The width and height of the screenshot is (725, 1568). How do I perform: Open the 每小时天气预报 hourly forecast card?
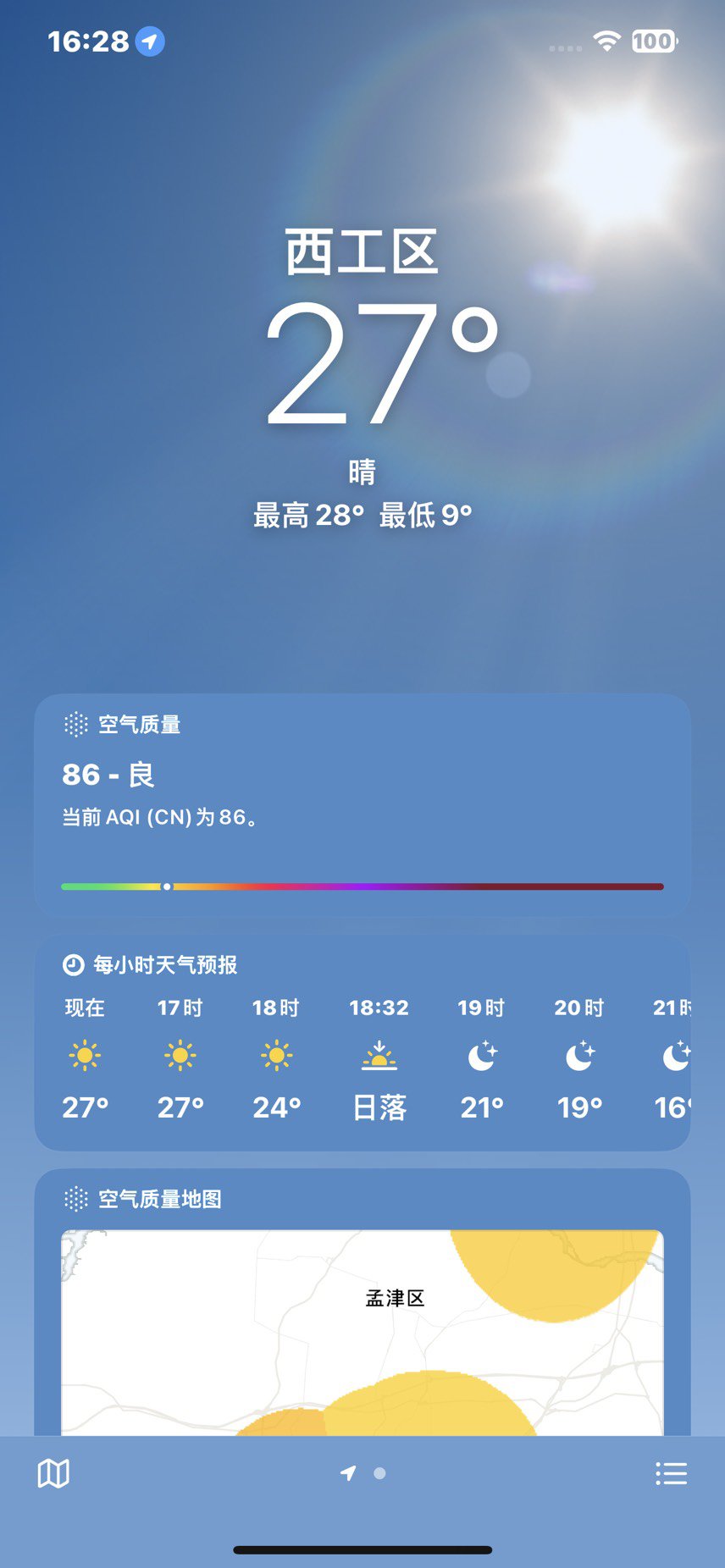tap(362, 1043)
